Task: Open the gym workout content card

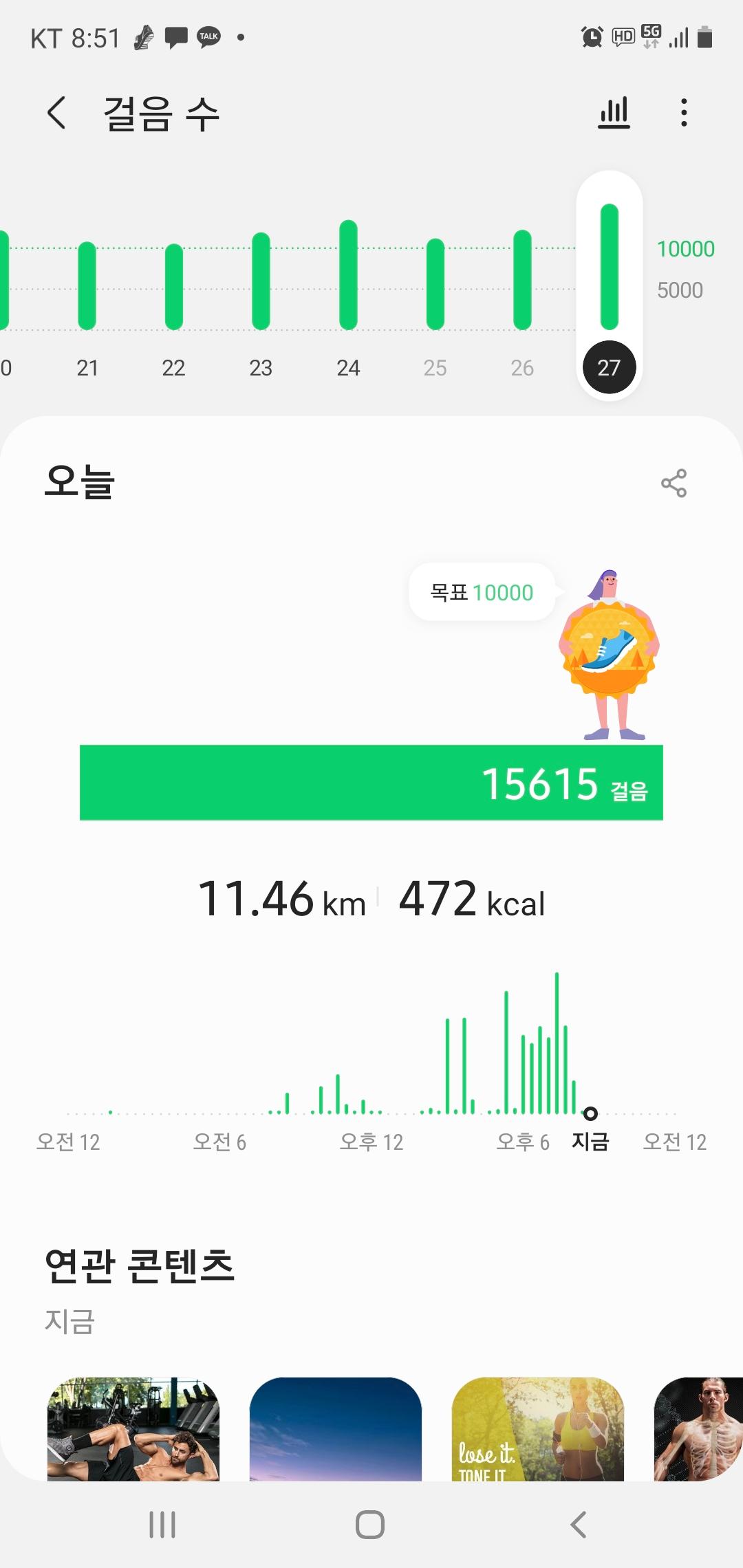Action: [133, 1429]
